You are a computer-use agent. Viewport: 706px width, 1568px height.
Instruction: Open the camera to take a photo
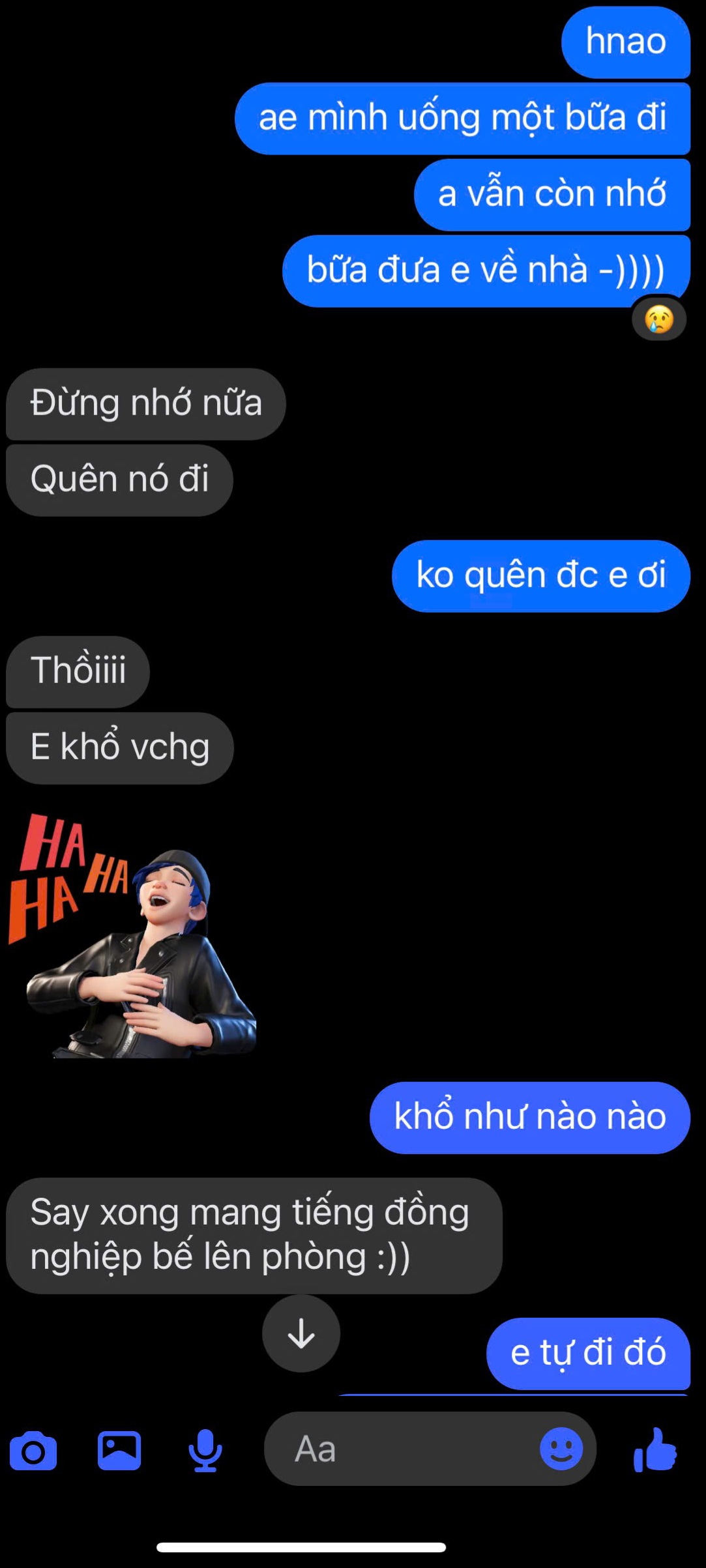[x=33, y=1451]
